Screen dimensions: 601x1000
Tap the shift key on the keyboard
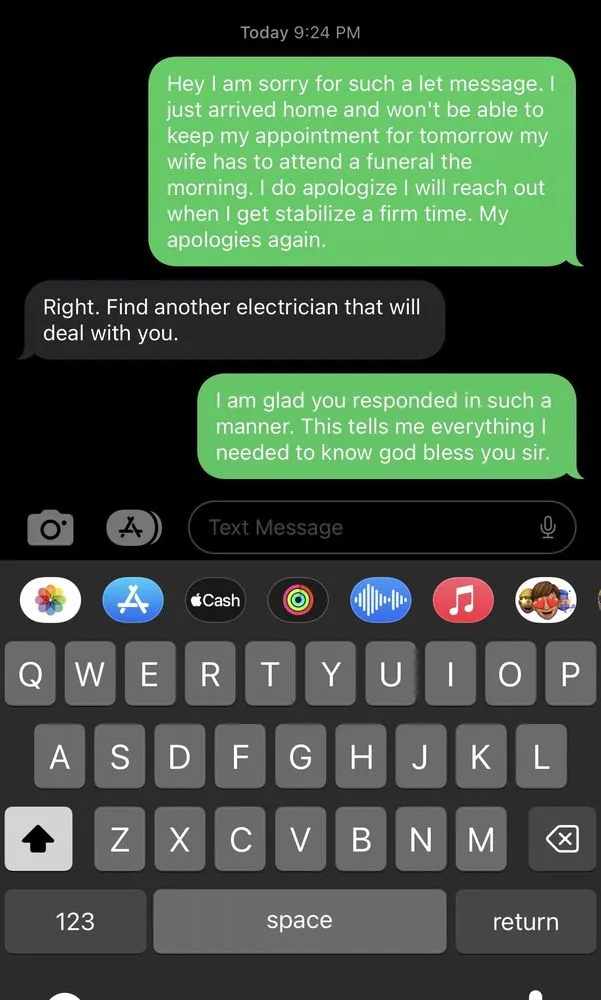coord(39,839)
